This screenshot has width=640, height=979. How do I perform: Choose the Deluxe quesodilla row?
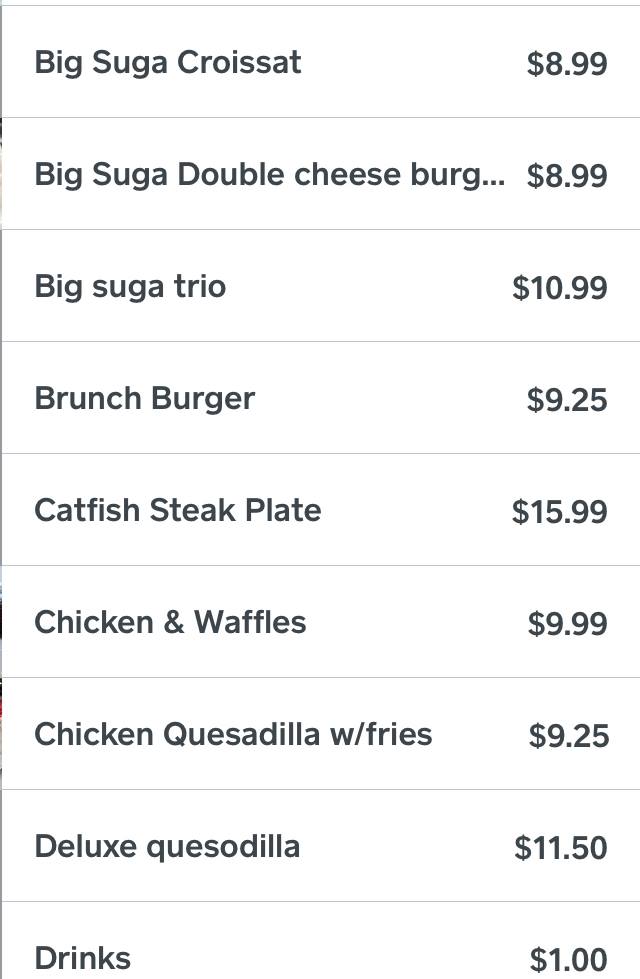point(320,847)
